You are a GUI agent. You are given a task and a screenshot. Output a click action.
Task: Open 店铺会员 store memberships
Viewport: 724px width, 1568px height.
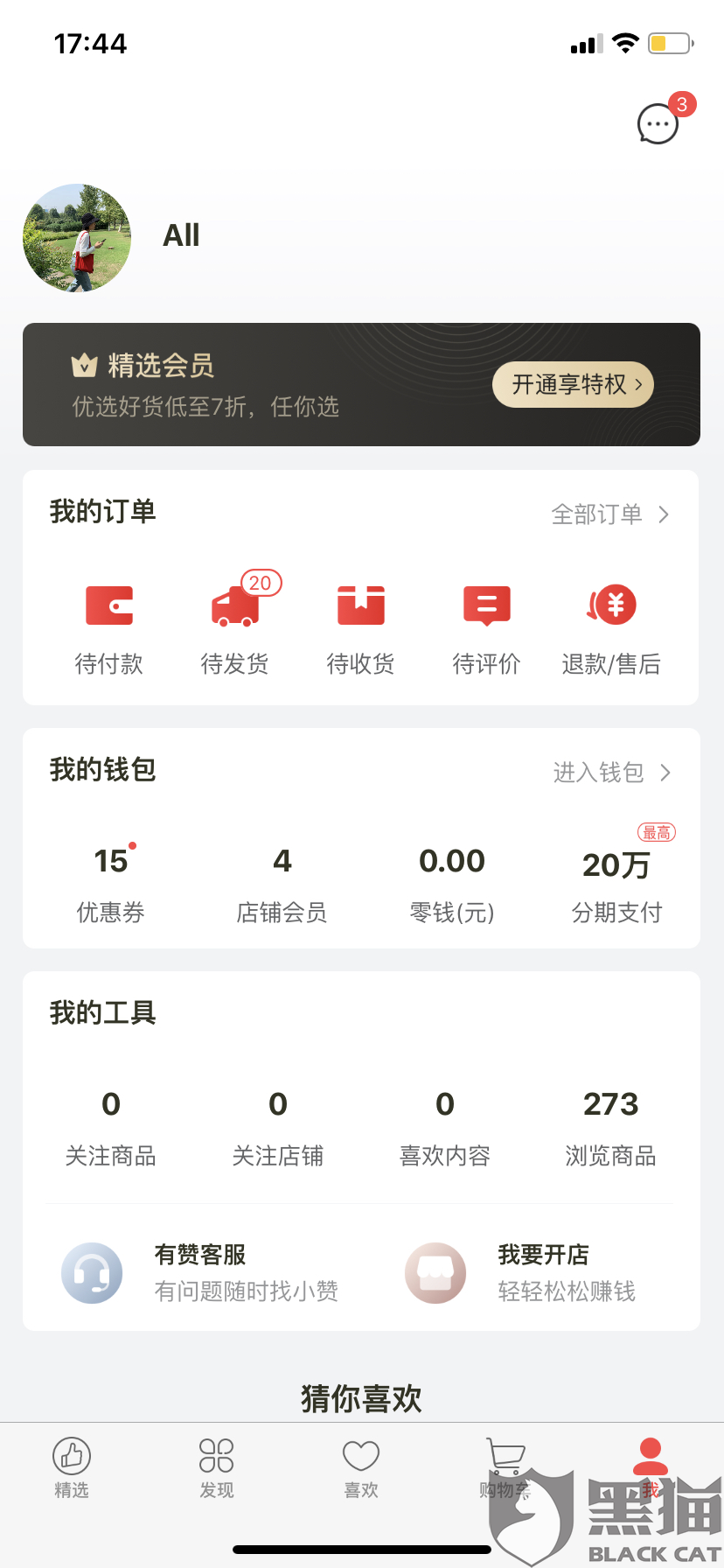(282, 884)
